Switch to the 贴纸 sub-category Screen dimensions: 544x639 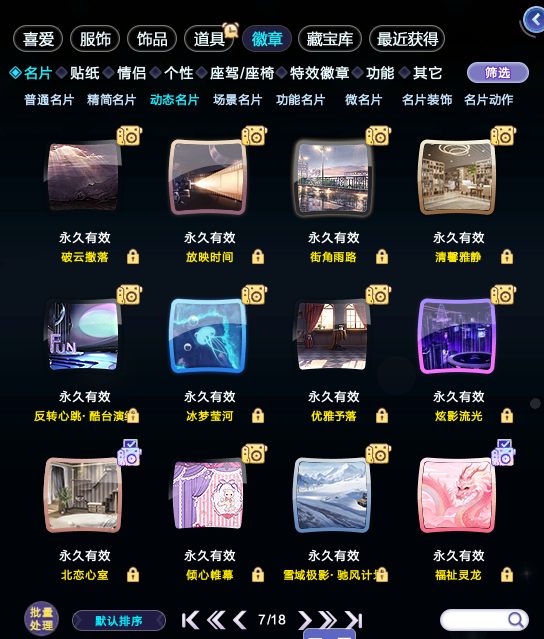click(84, 73)
